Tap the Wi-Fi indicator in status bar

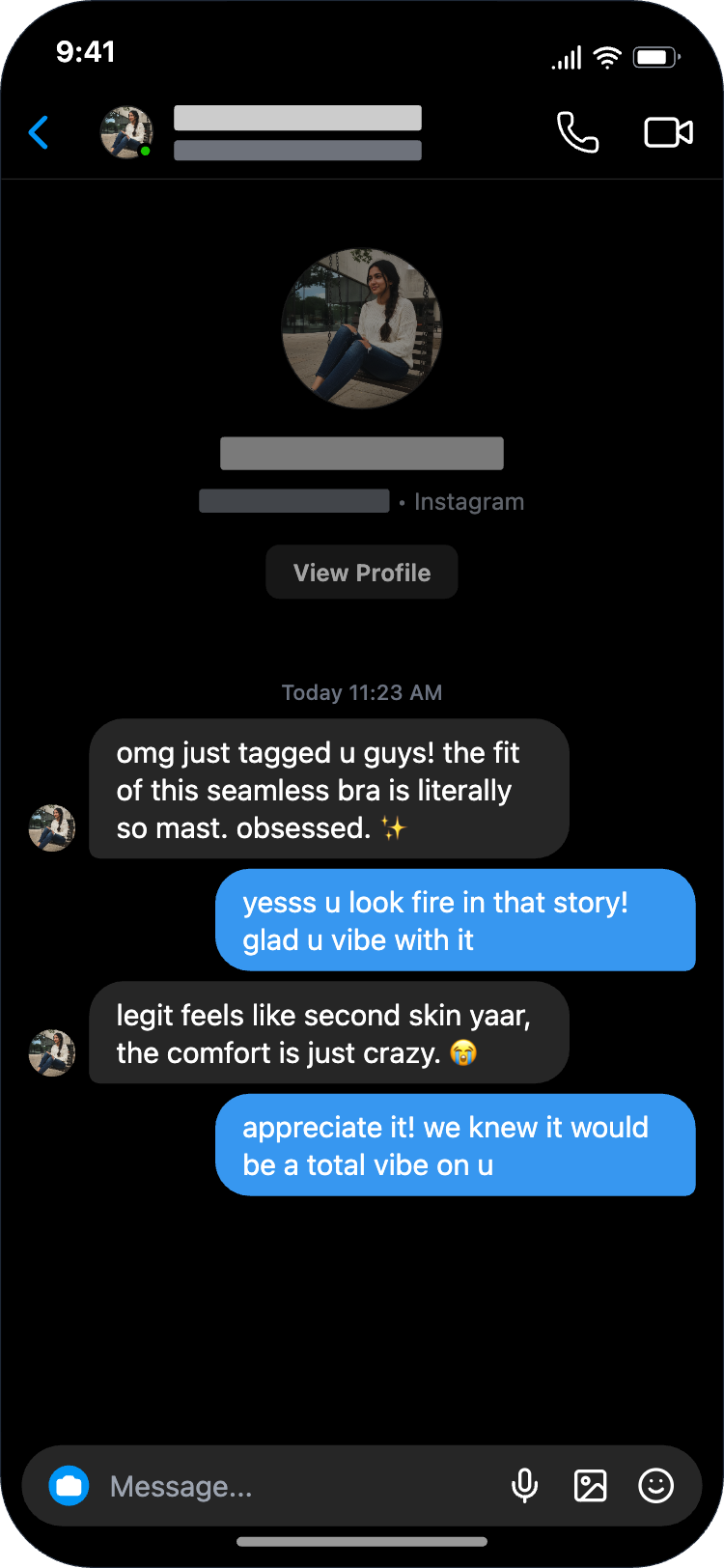click(x=606, y=56)
